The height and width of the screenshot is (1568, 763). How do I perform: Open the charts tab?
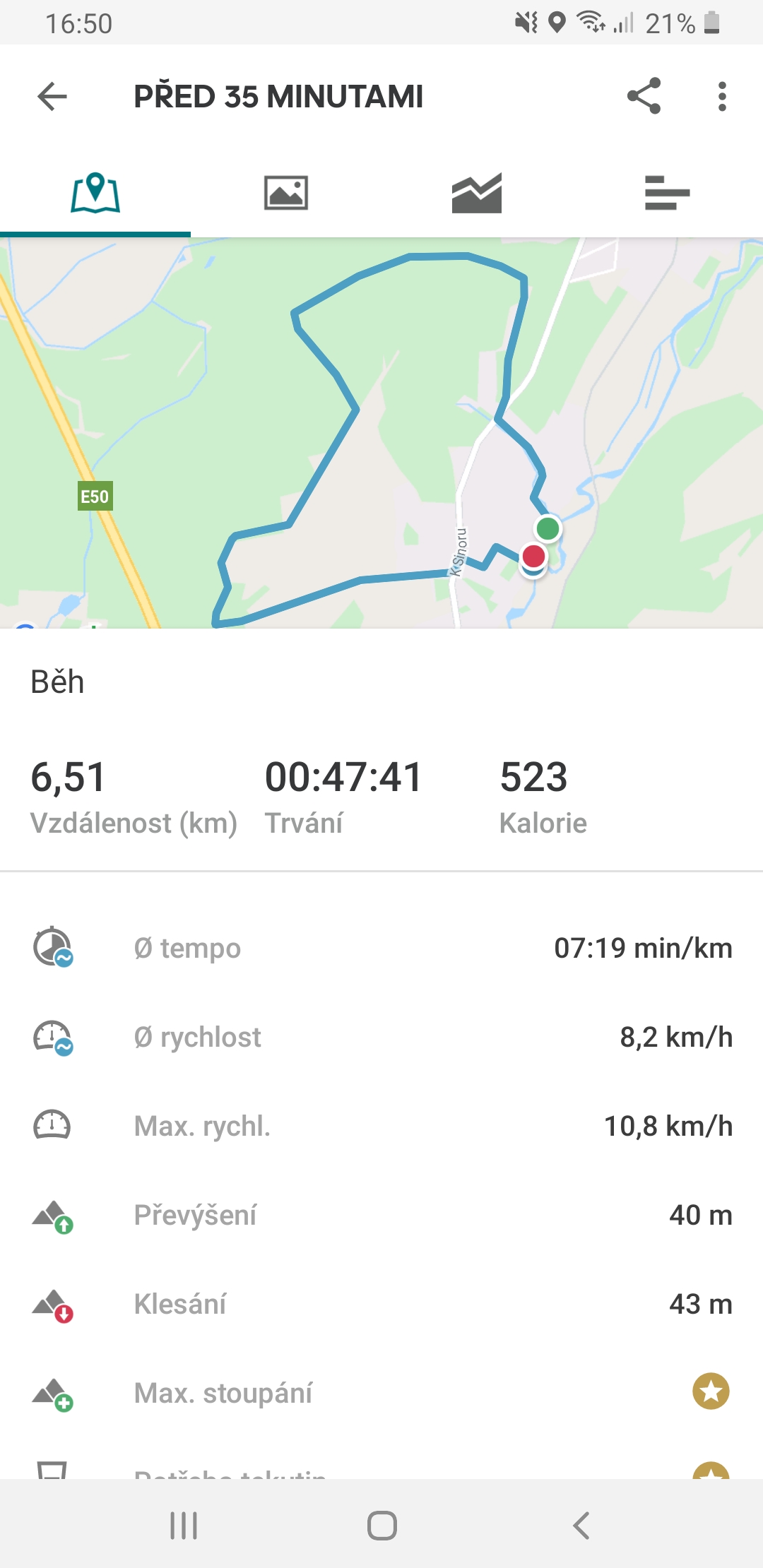tap(477, 192)
